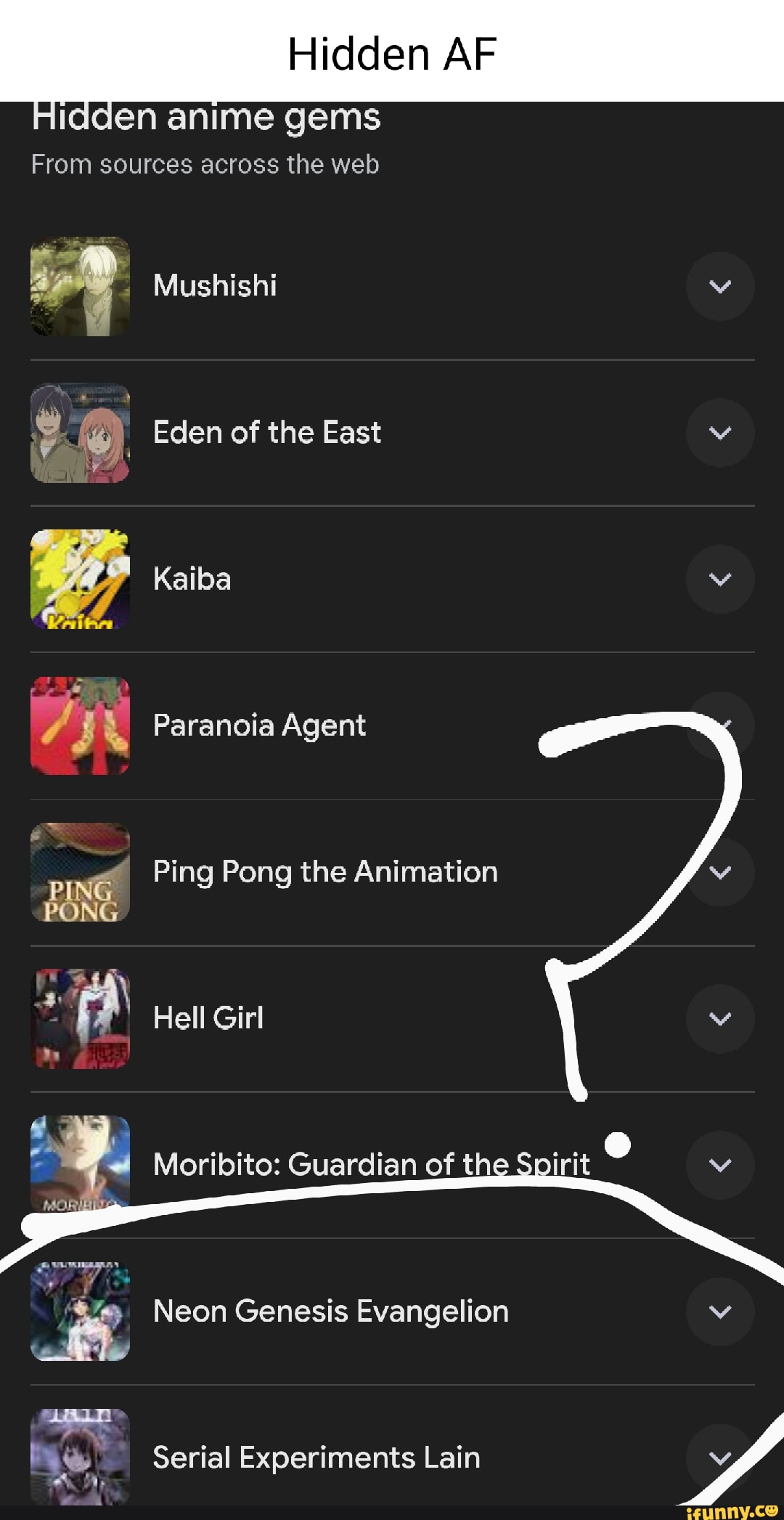Image resolution: width=784 pixels, height=1520 pixels.
Task: Expand the Ping Pong the Animation entry
Action: click(721, 873)
